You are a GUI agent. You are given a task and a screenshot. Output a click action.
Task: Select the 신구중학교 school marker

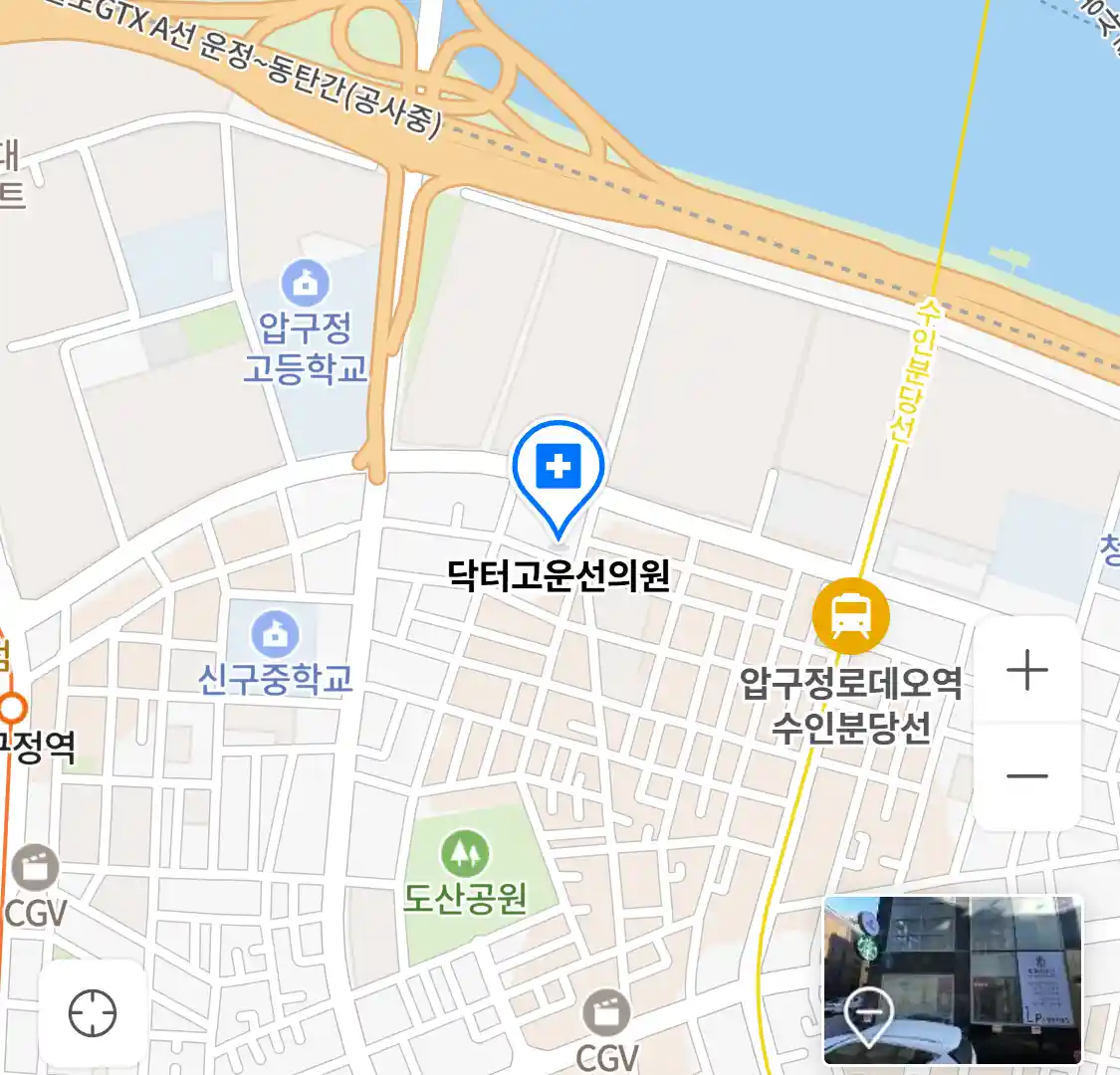point(276,633)
